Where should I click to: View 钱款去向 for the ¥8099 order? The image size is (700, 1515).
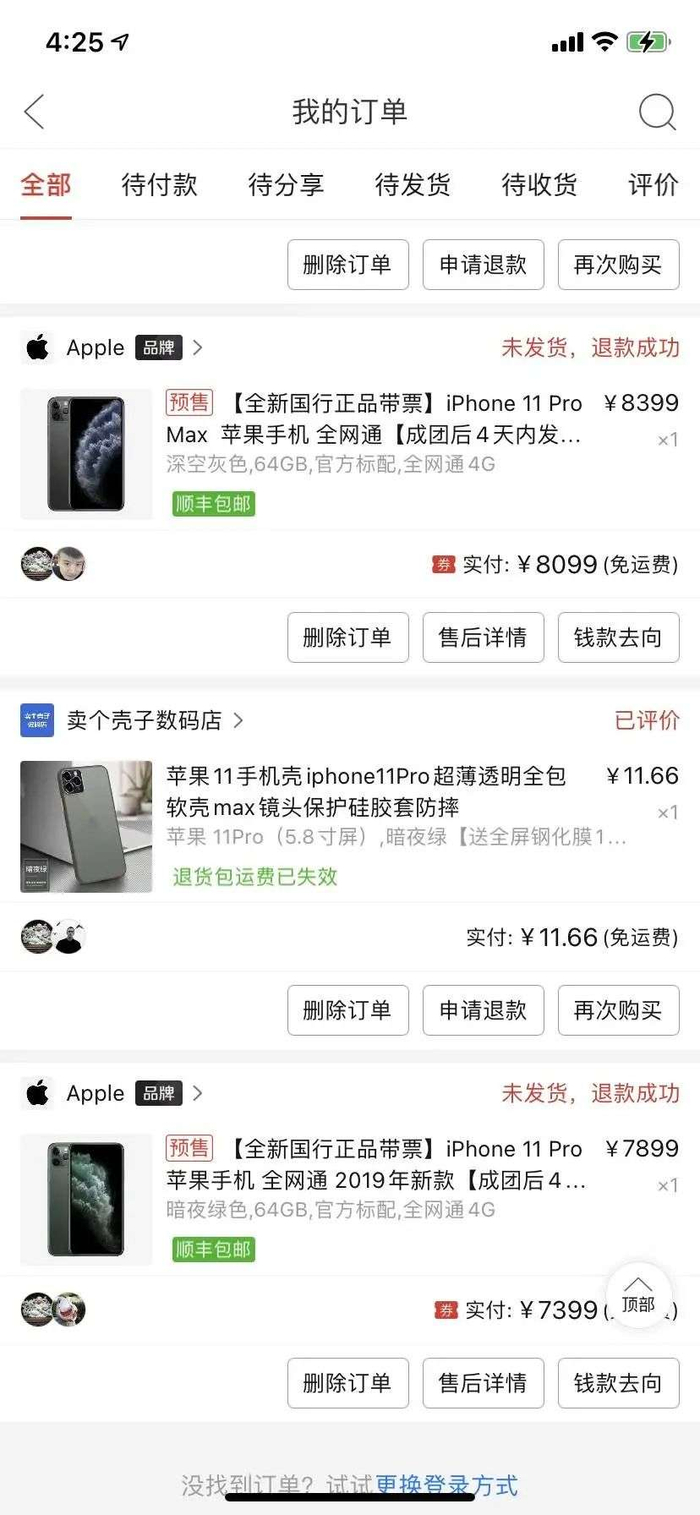pos(618,638)
